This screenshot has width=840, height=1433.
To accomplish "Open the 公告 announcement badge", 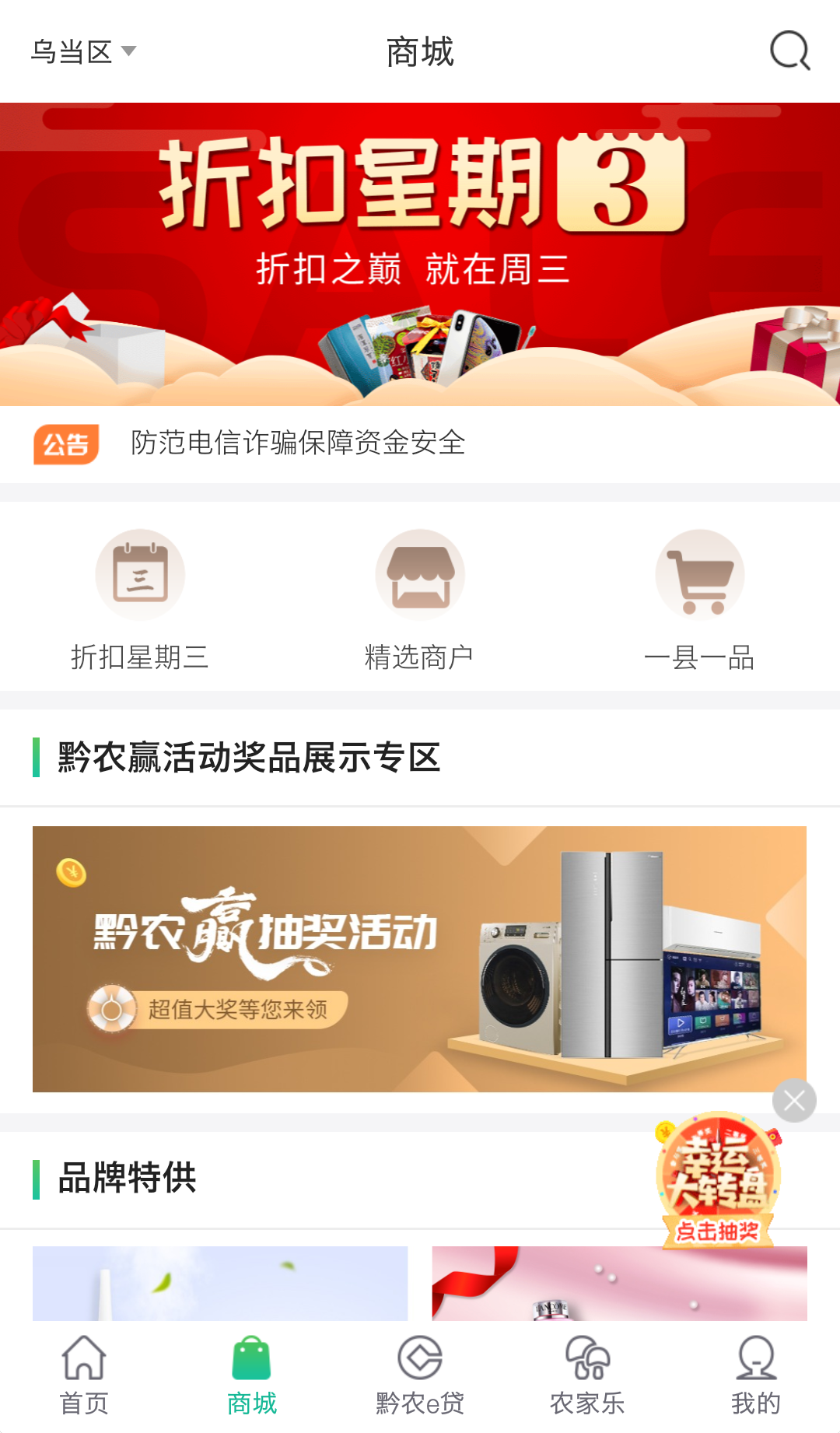I will coord(67,445).
